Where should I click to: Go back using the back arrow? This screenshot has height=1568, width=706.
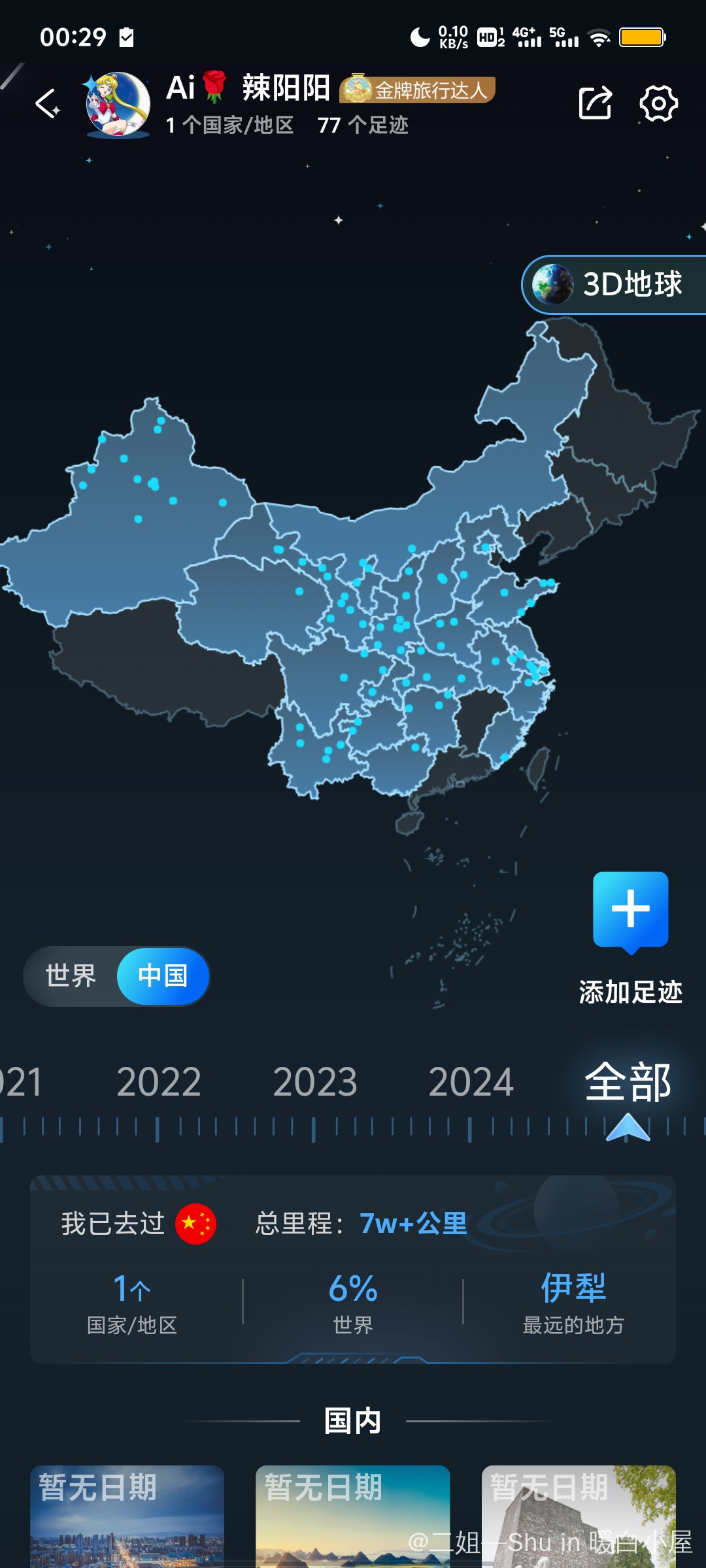click(47, 104)
